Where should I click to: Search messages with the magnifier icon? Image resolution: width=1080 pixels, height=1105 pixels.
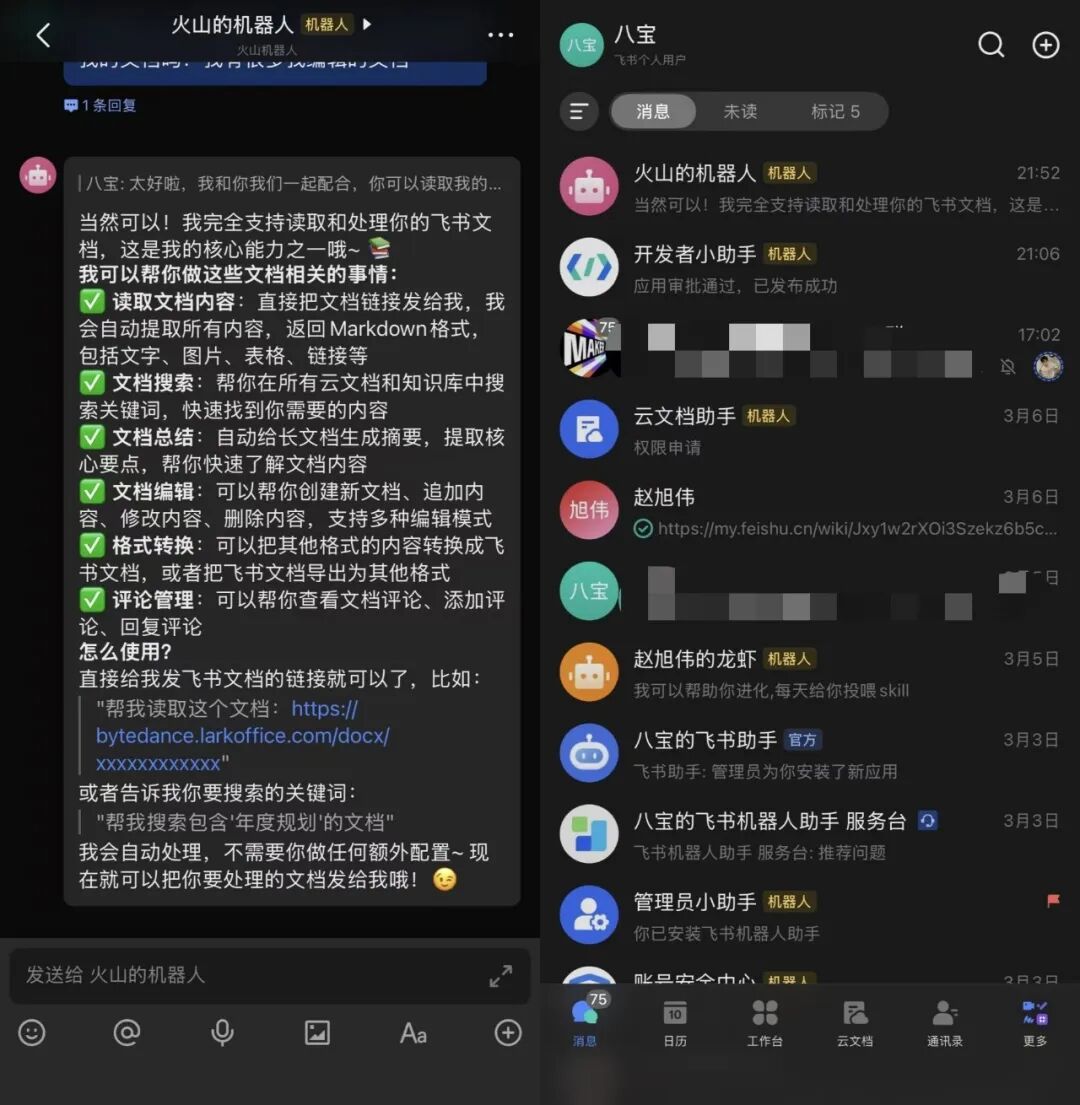[x=990, y=45]
